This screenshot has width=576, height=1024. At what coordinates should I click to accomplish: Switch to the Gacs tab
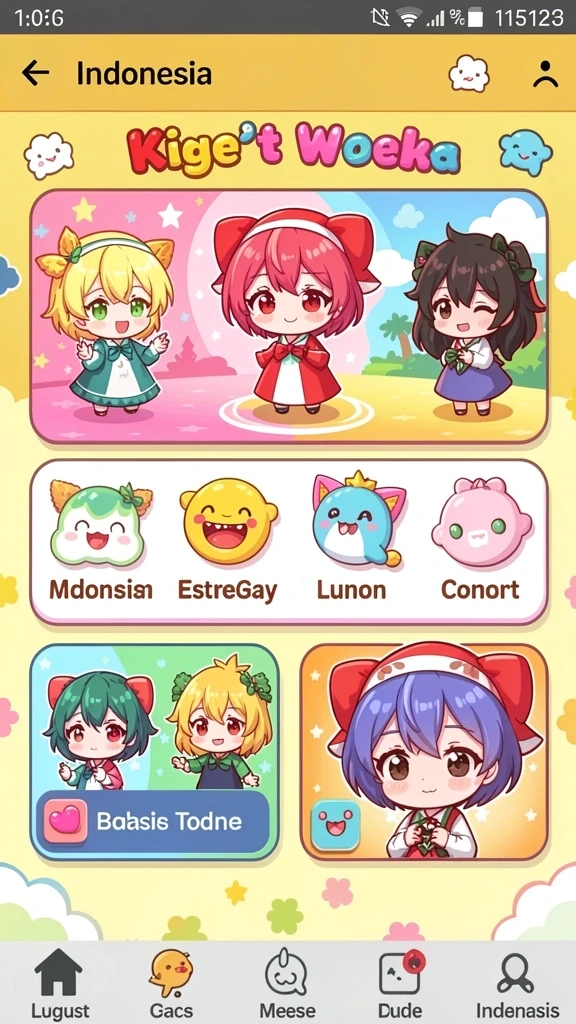point(171,984)
